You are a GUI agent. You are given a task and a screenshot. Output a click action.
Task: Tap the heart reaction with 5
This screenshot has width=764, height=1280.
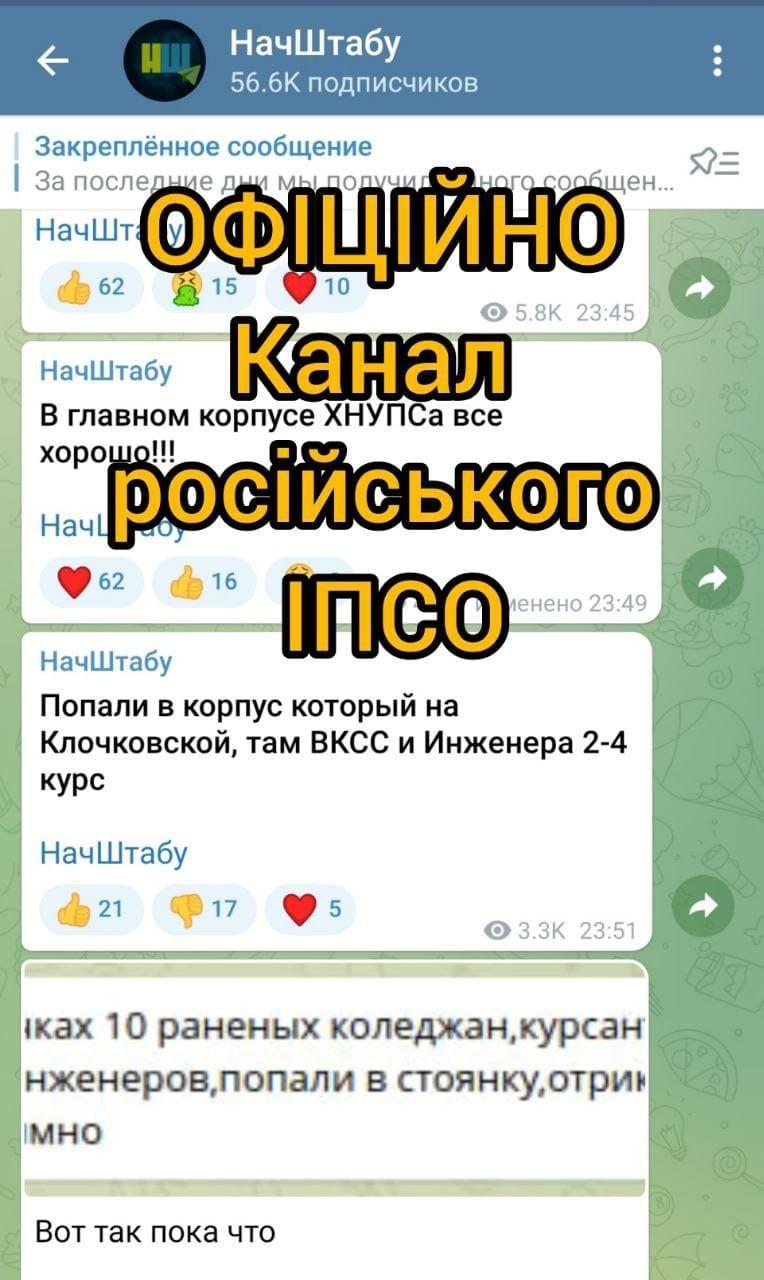pyautogui.click(x=314, y=908)
